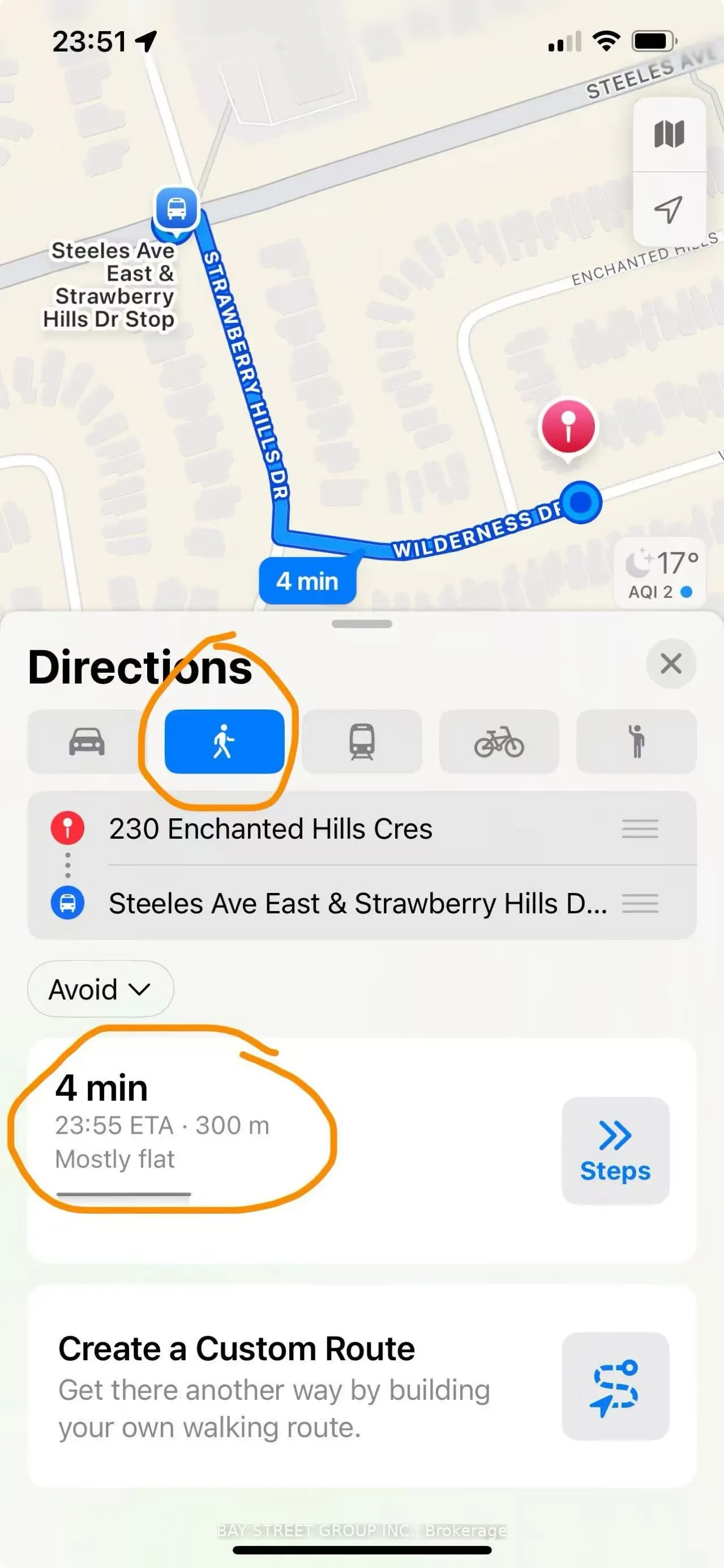
Task: Open the map mode selector
Action: 669,135
